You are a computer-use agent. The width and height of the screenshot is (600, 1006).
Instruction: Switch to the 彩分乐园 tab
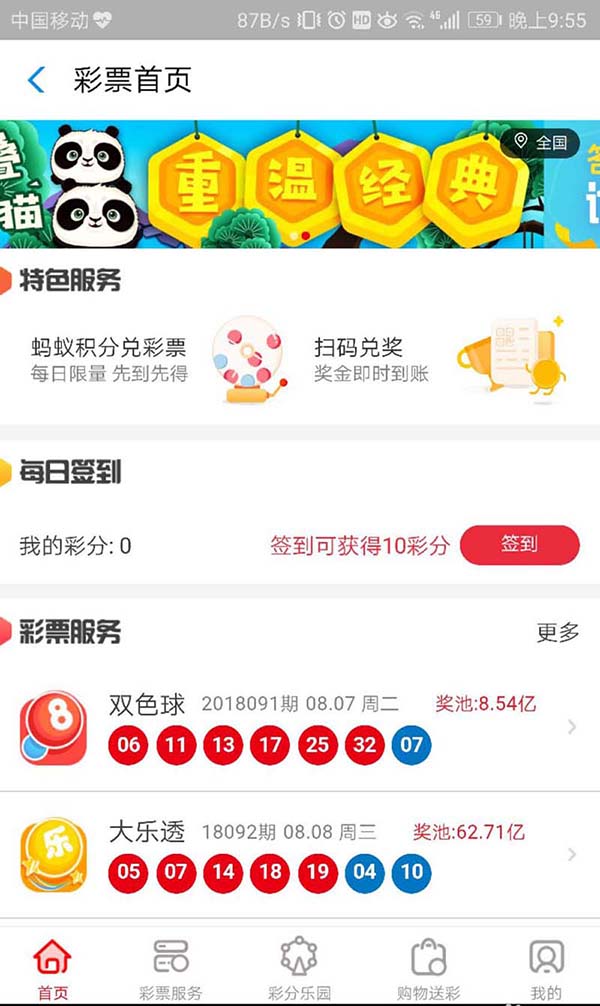click(x=299, y=968)
